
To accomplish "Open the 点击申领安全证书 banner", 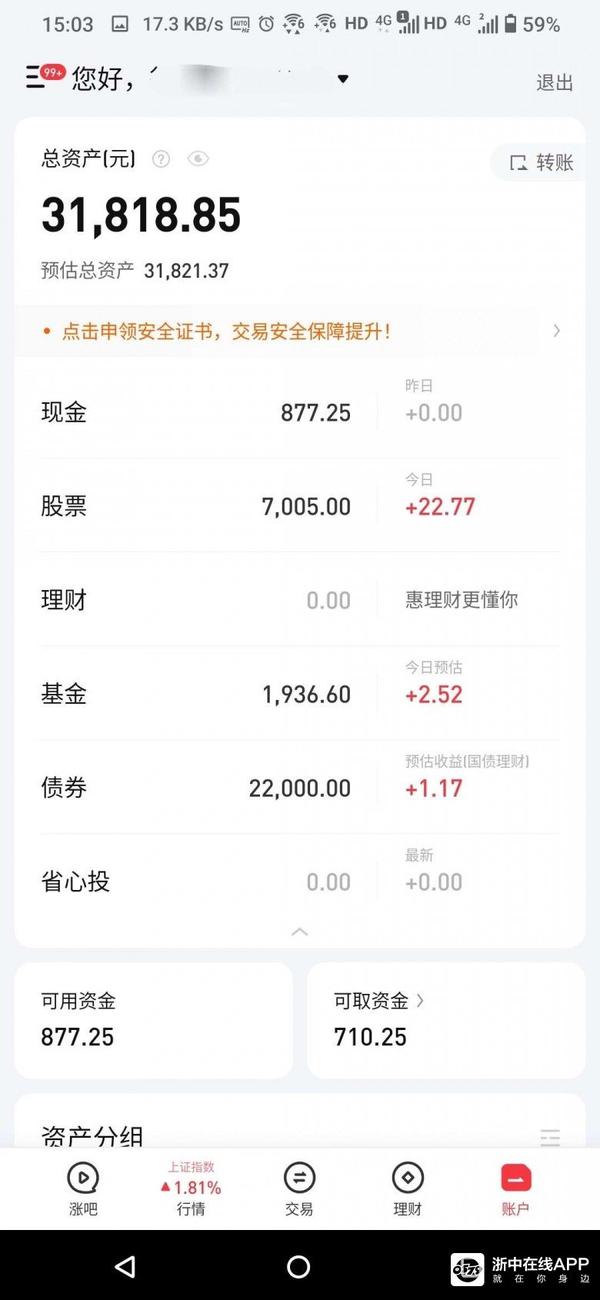I will point(299,331).
